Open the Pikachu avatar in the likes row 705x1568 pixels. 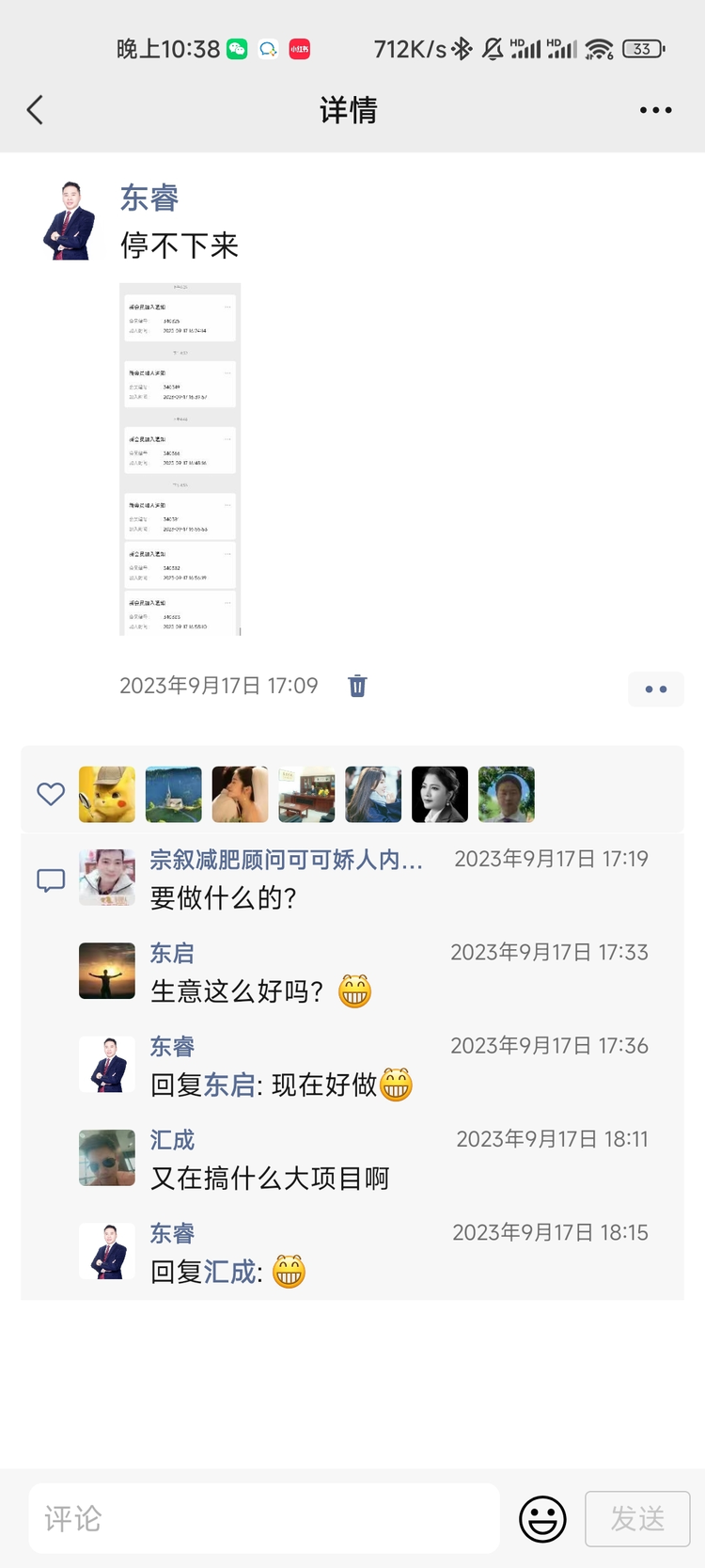click(107, 795)
